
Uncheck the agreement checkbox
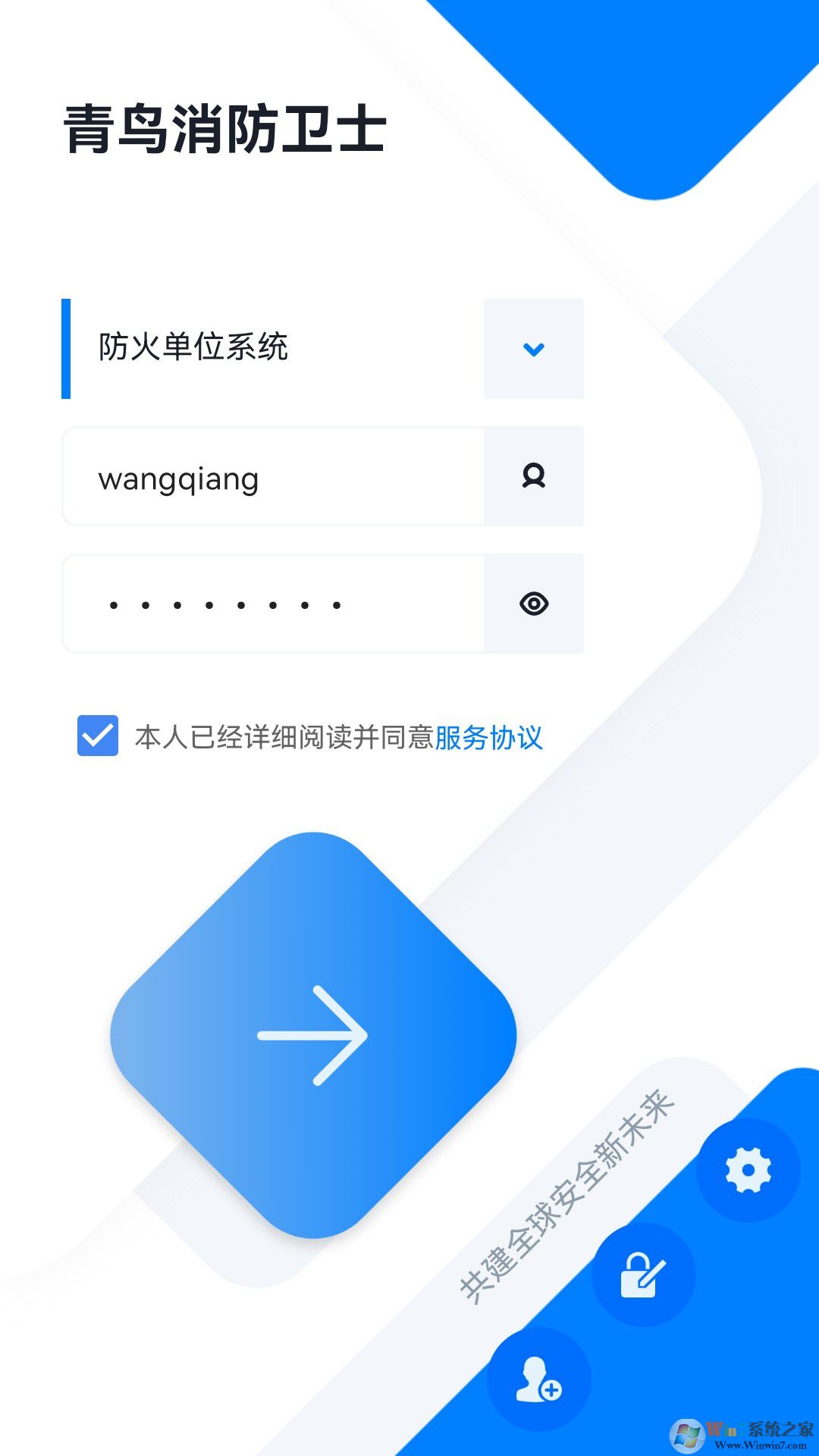[x=98, y=736]
